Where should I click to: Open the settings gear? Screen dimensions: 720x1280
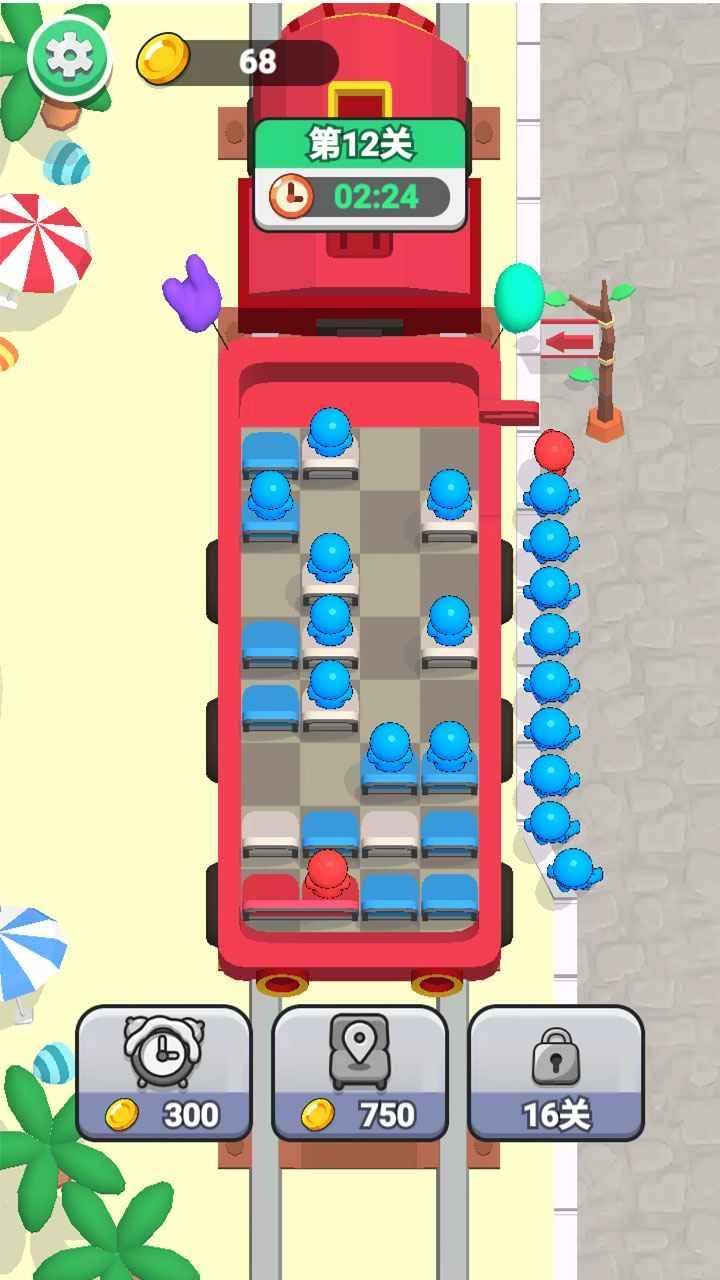pyautogui.click(x=69, y=59)
